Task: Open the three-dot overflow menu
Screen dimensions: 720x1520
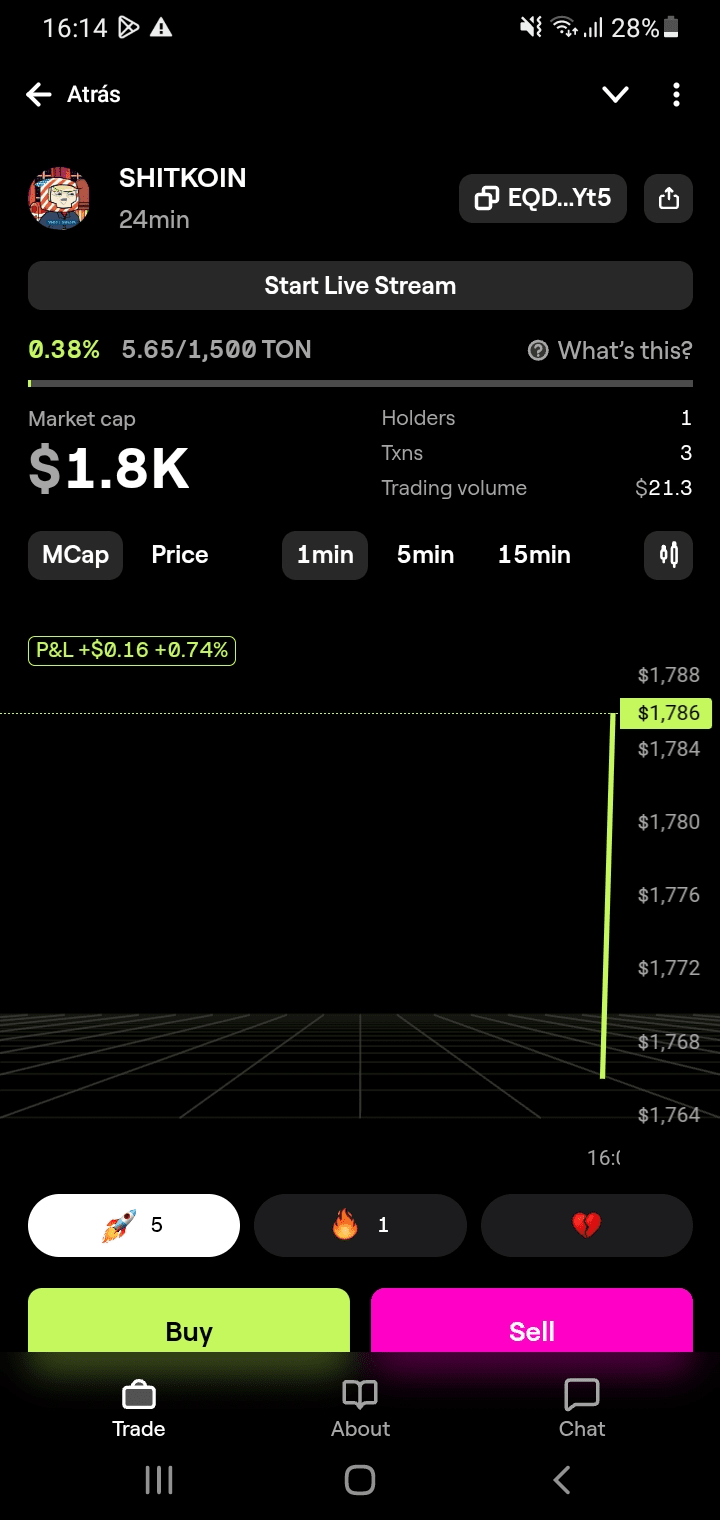Action: 677,95
